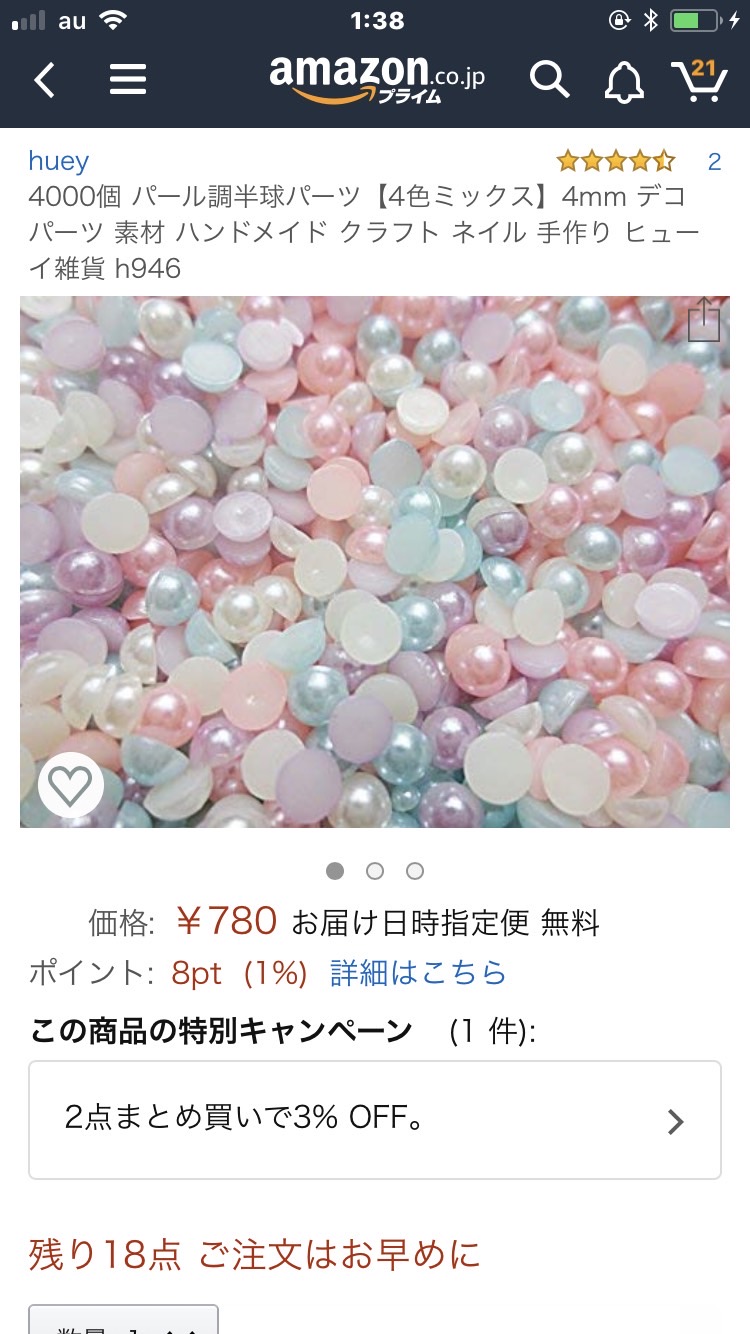
Task: Open the 2点まとめ買いで3% OFF campaign
Action: (375, 1120)
